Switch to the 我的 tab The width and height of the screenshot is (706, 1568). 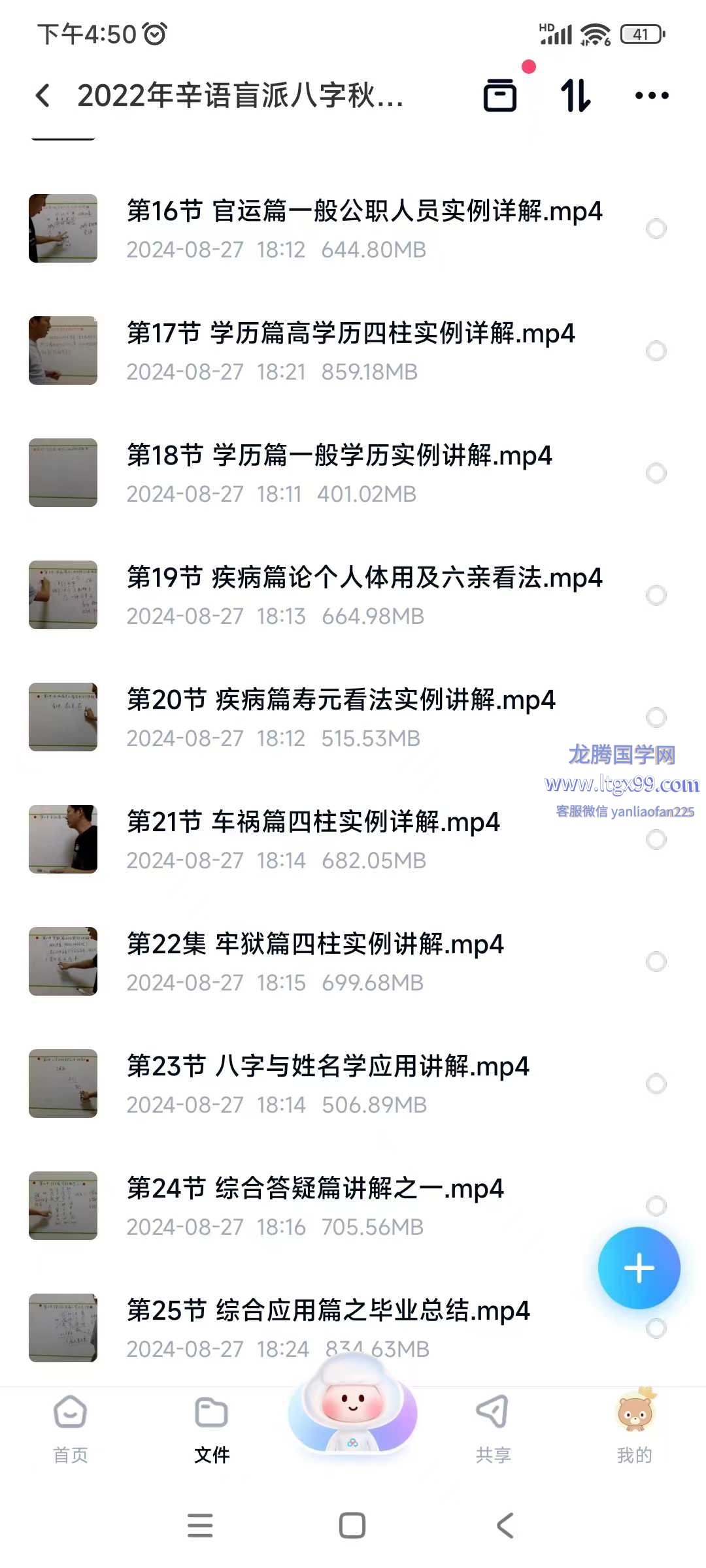(634, 1429)
